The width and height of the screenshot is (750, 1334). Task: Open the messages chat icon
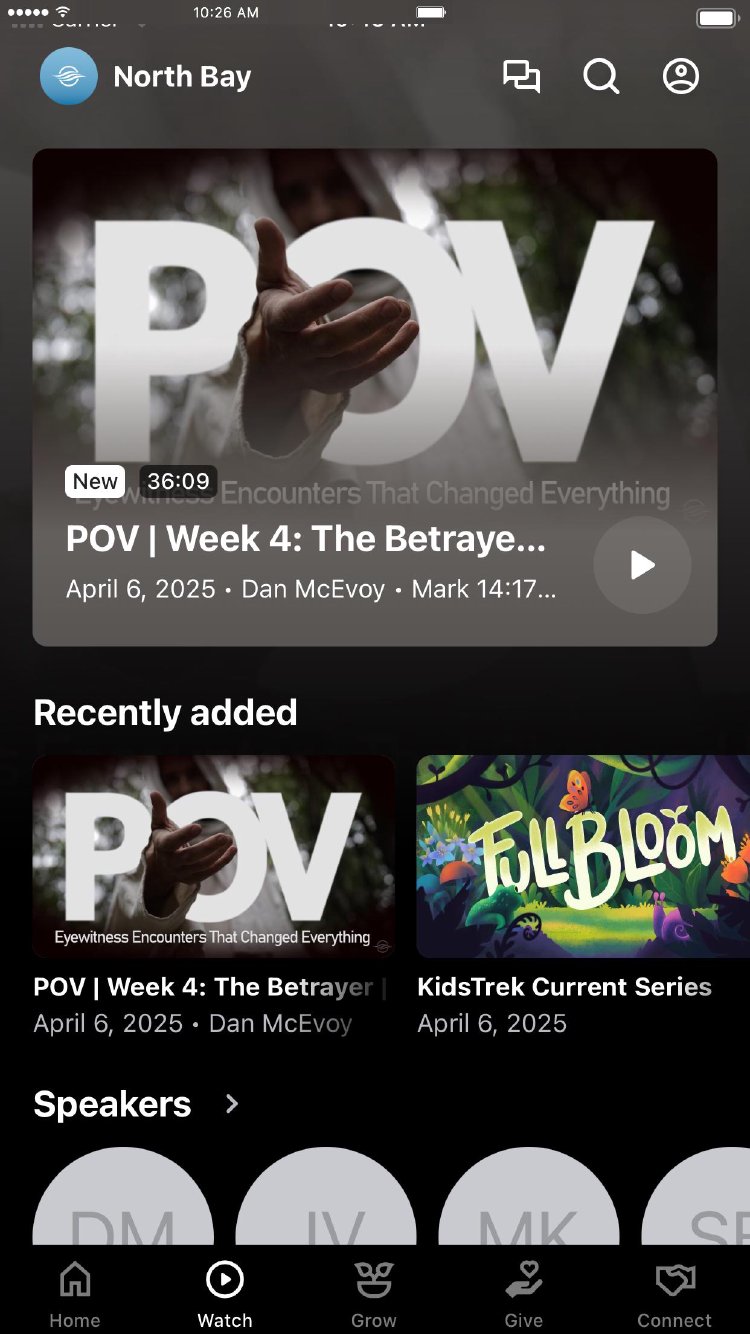click(x=521, y=77)
